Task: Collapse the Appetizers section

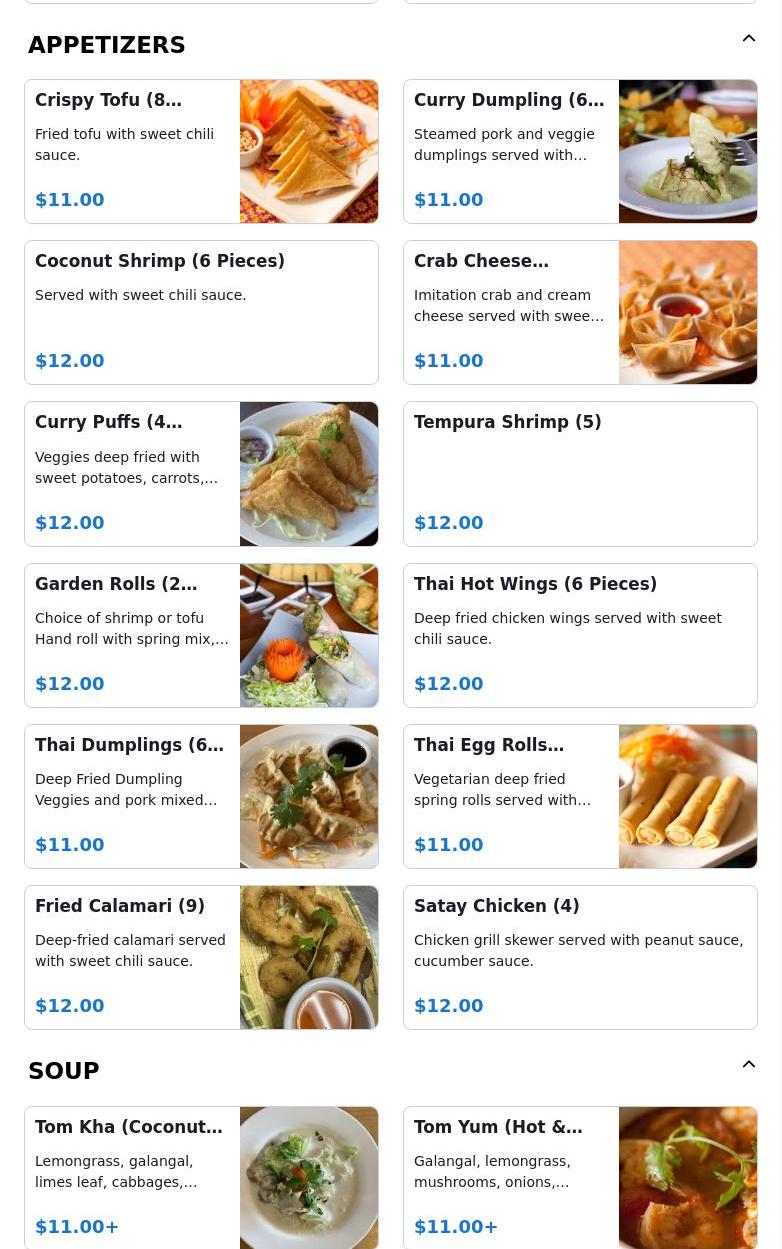Action: [x=748, y=39]
